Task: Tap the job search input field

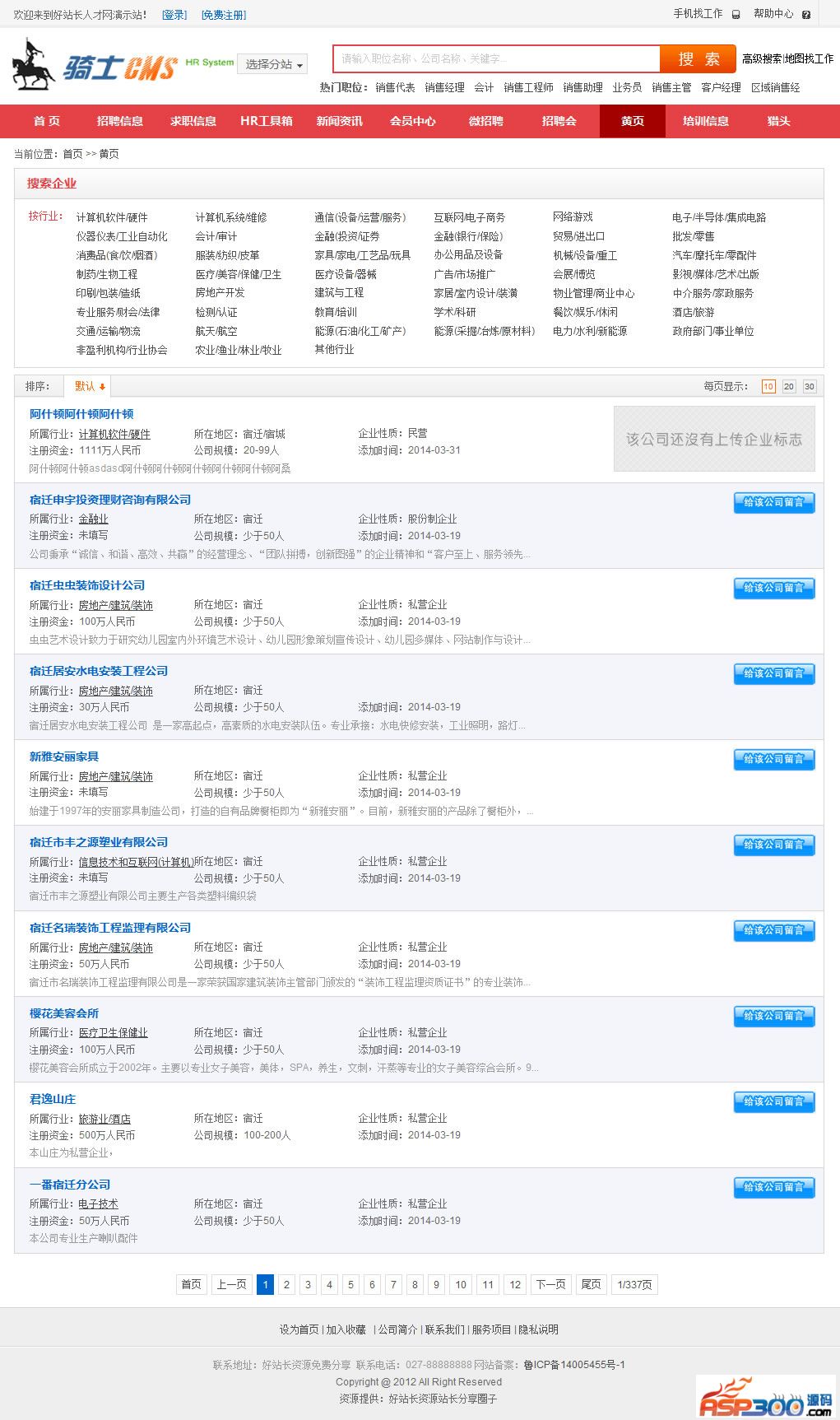Action: click(x=497, y=59)
